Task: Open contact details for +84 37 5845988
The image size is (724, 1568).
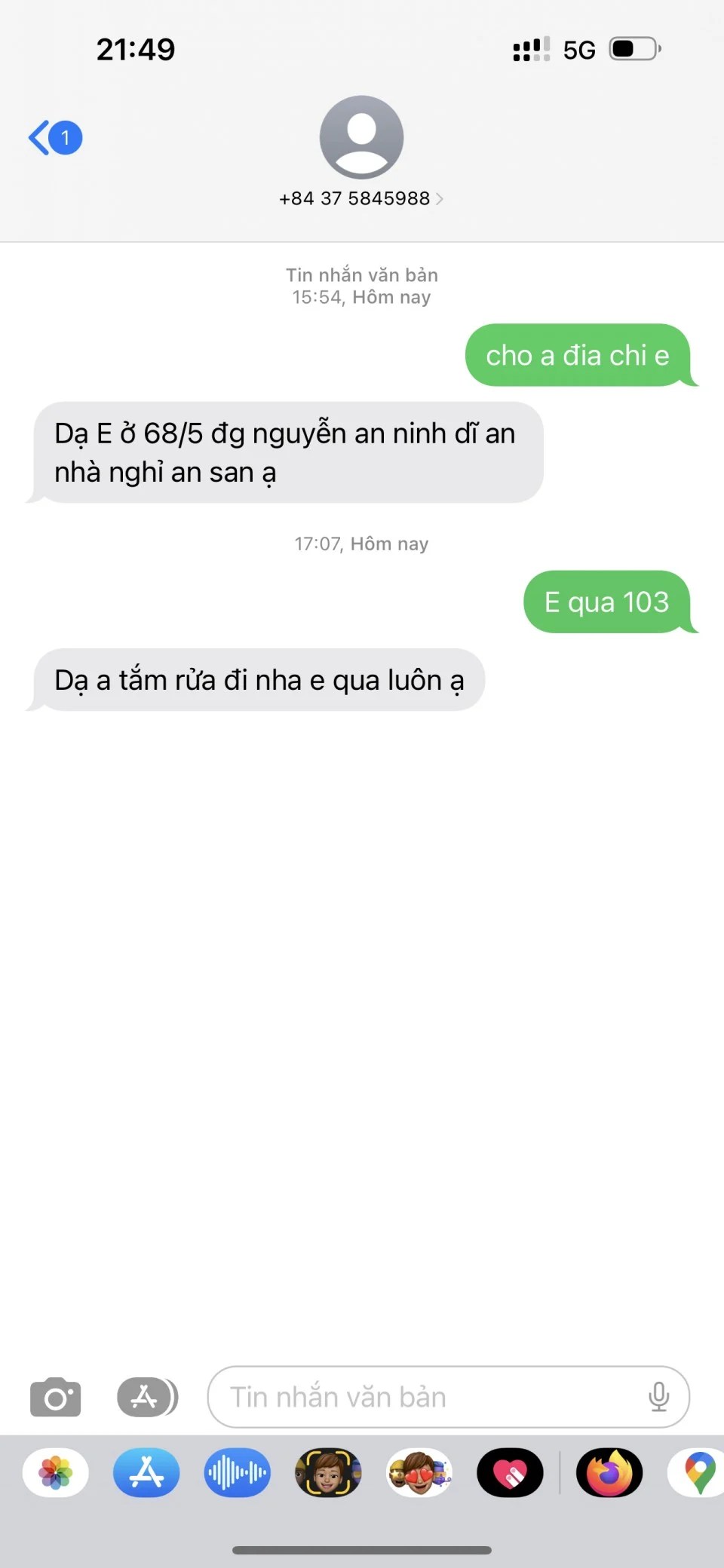Action: tap(361, 198)
